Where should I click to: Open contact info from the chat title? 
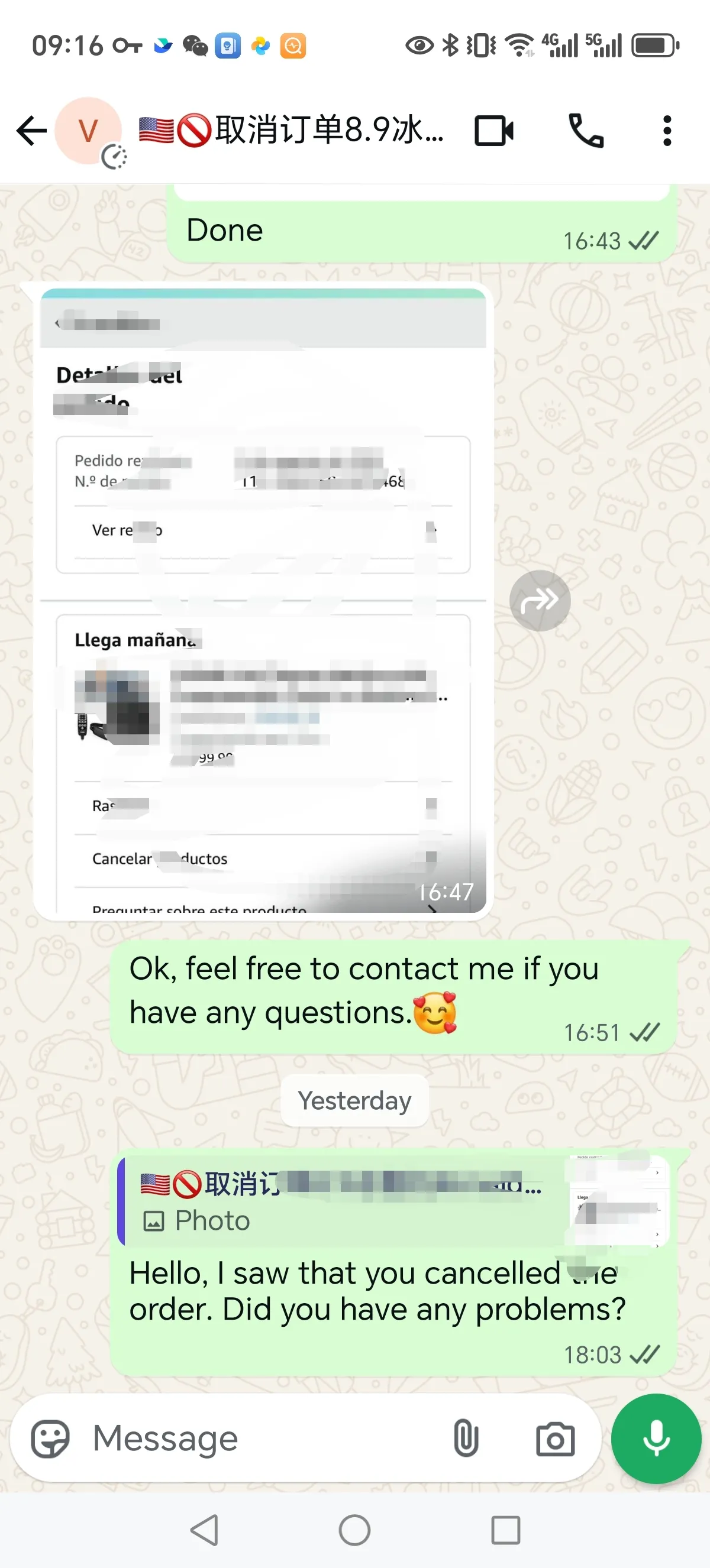[292, 129]
